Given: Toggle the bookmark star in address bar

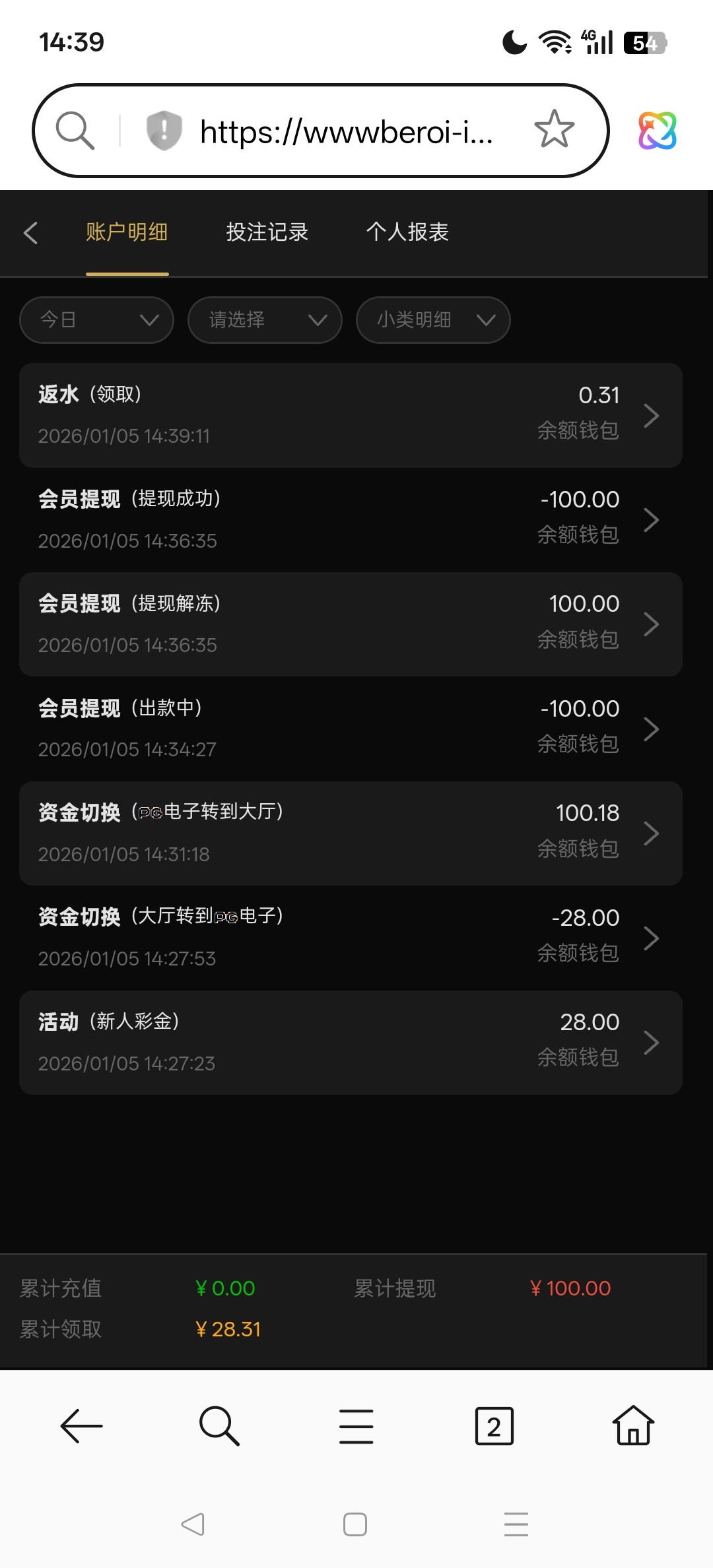Looking at the screenshot, I should 555,129.
